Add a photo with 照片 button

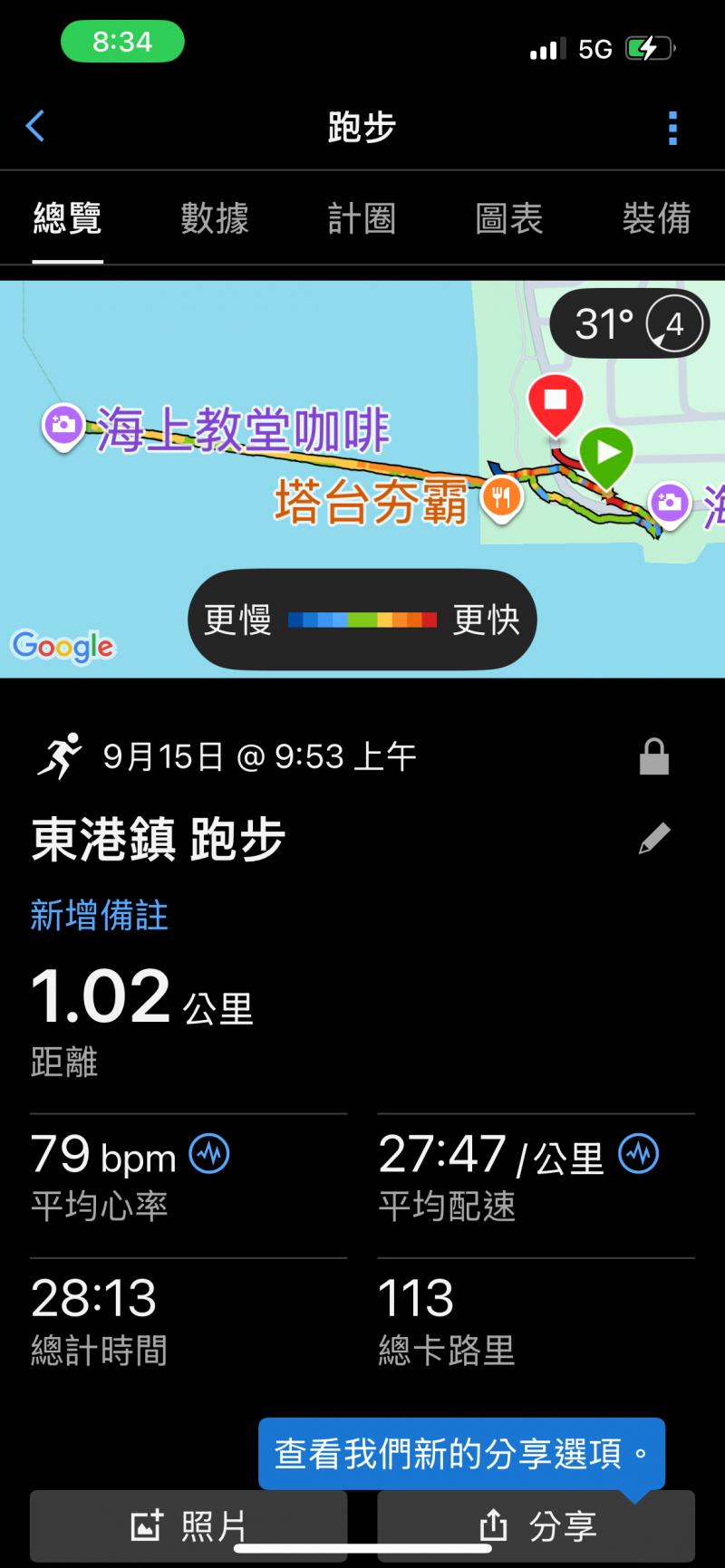coord(188,1526)
